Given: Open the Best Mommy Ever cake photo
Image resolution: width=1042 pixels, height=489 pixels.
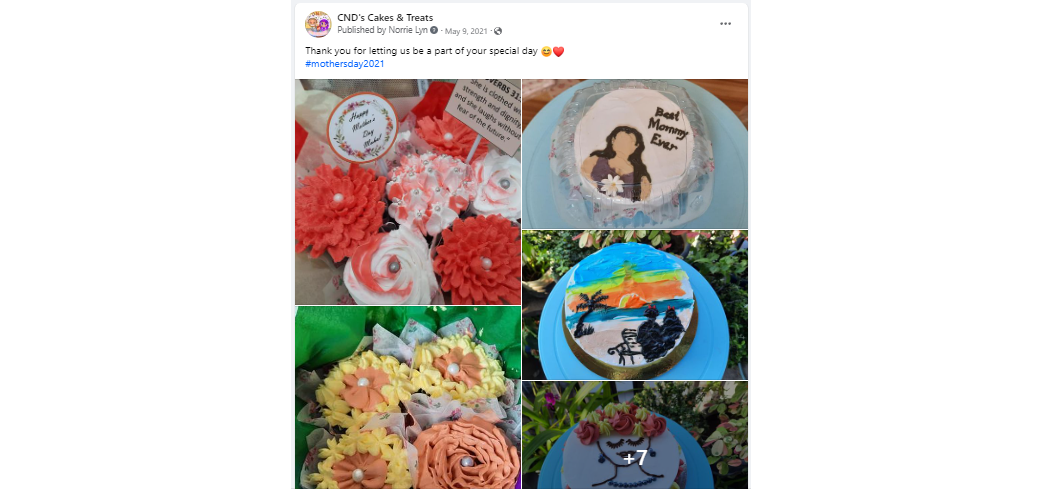Looking at the screenshot, I should [x=635, y=154].
